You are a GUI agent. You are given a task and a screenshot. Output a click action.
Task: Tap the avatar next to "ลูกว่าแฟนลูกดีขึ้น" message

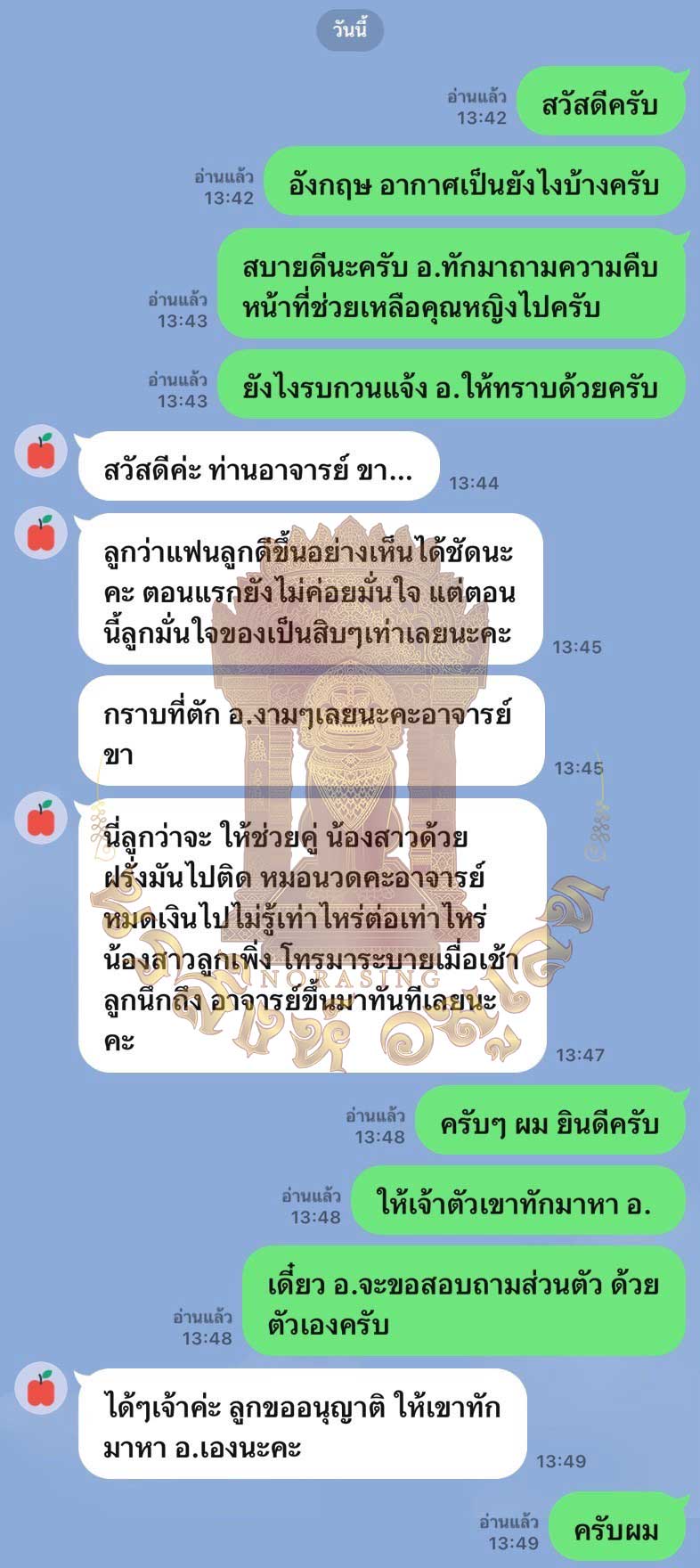pos(41,534)
